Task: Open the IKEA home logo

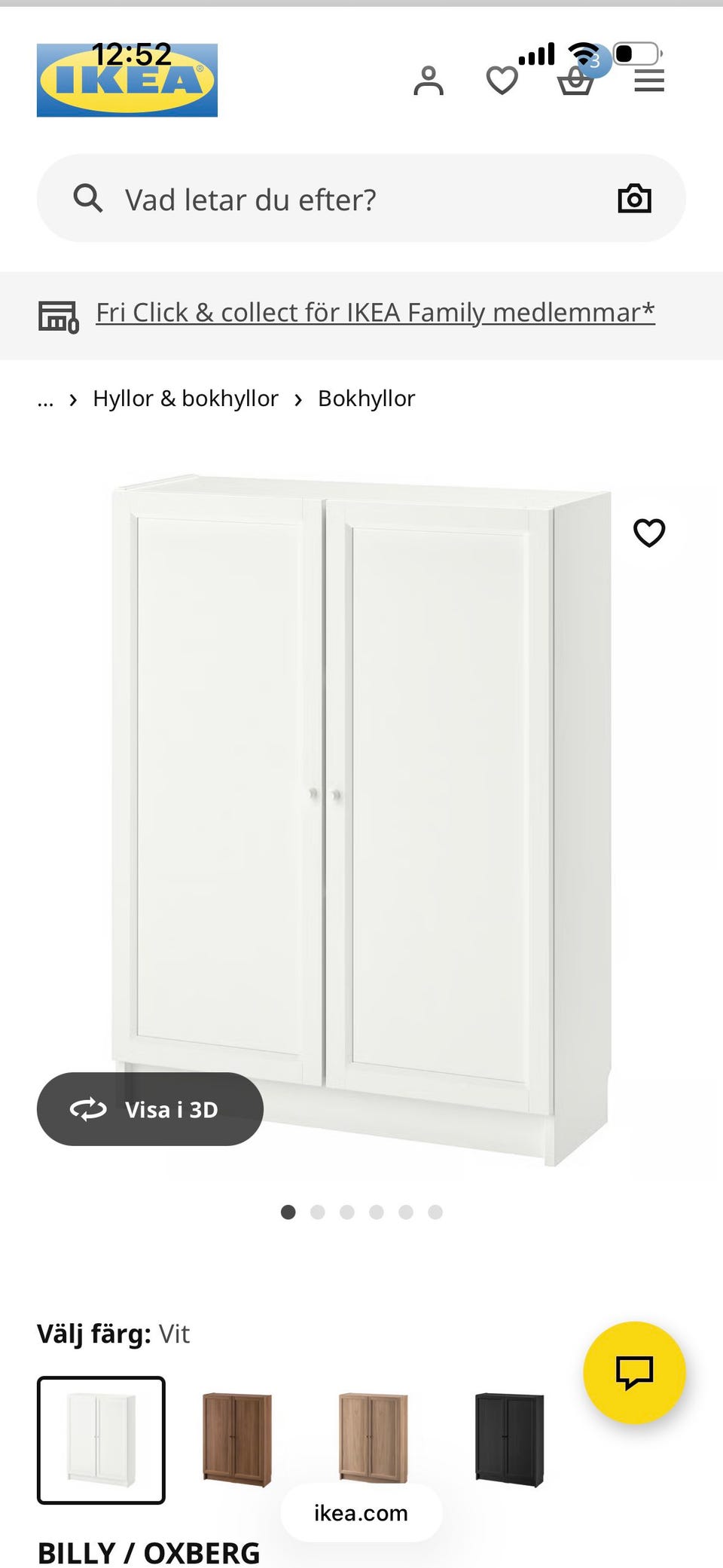Action: [x=127, y=80]
